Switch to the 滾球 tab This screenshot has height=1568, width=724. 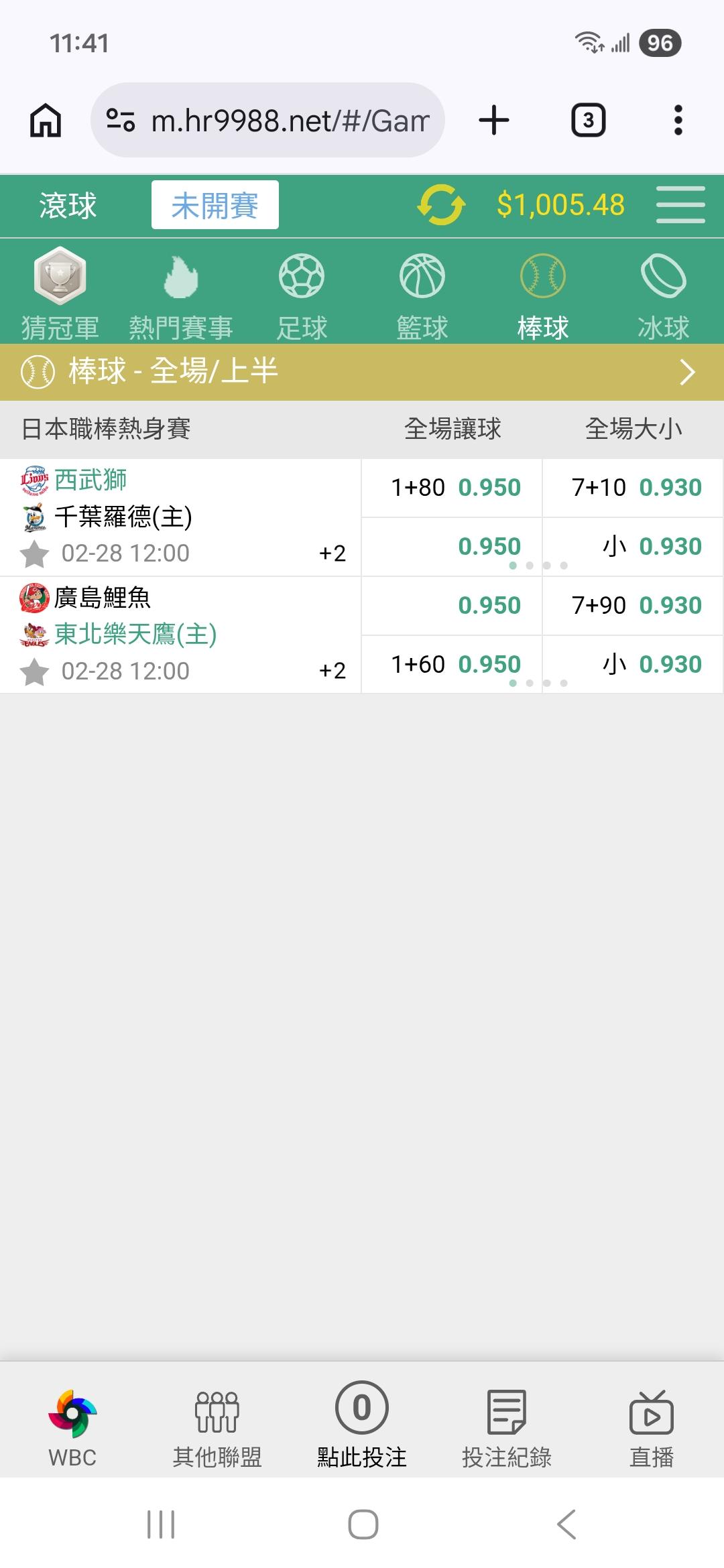pyautogui.click(x=68, y=205)
